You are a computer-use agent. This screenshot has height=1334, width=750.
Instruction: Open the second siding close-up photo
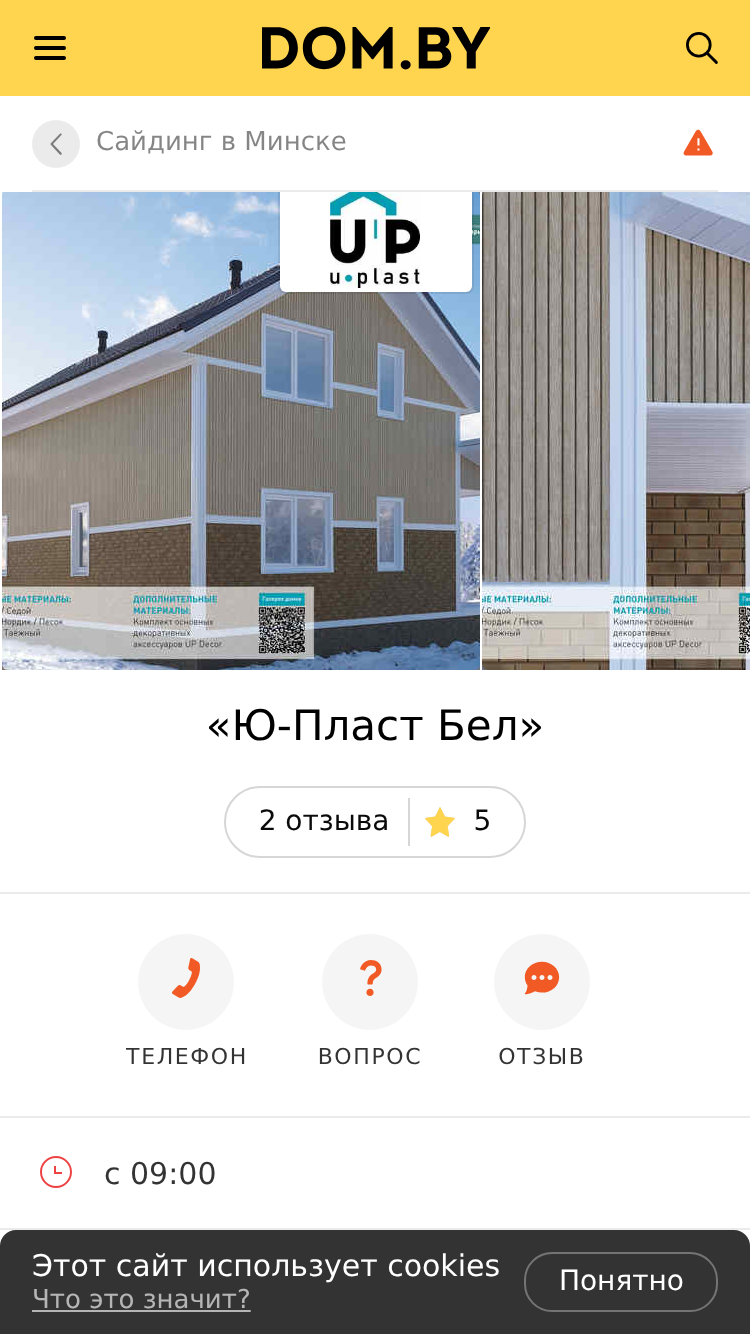point(616,431)
